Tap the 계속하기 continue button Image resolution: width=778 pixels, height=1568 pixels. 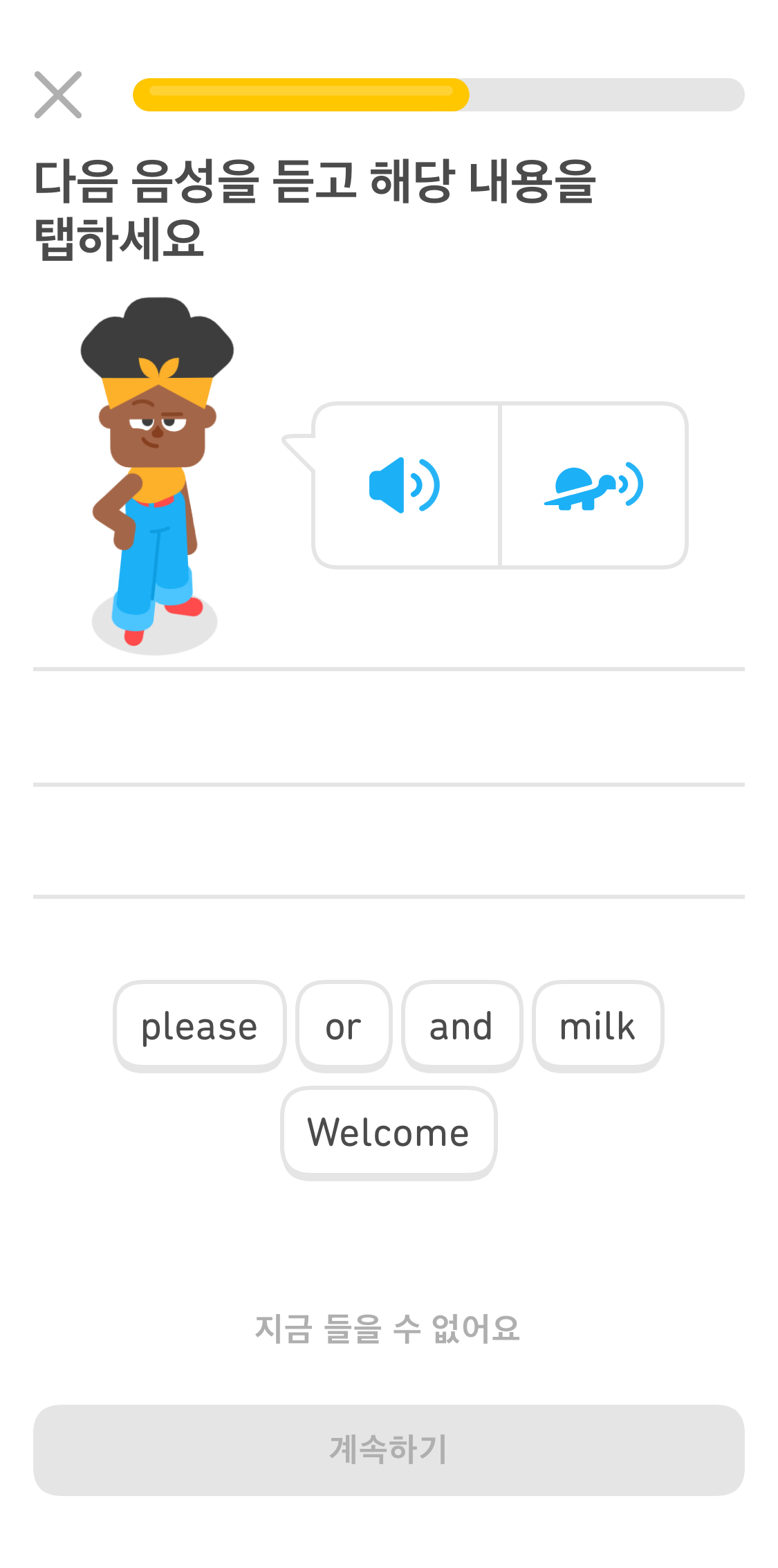[389, 1450]
